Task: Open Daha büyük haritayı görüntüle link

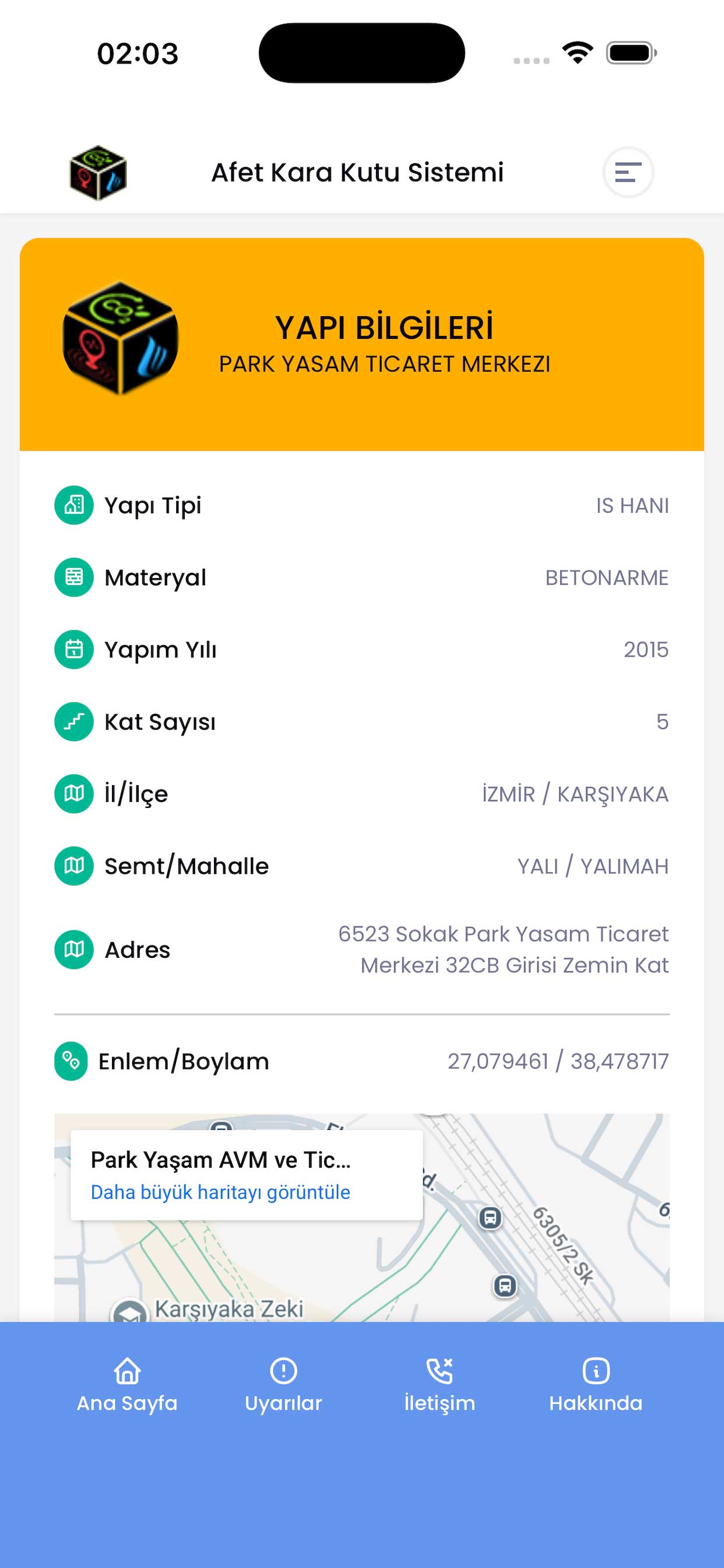Action: pyautogui.click(x=220, y=1192)
